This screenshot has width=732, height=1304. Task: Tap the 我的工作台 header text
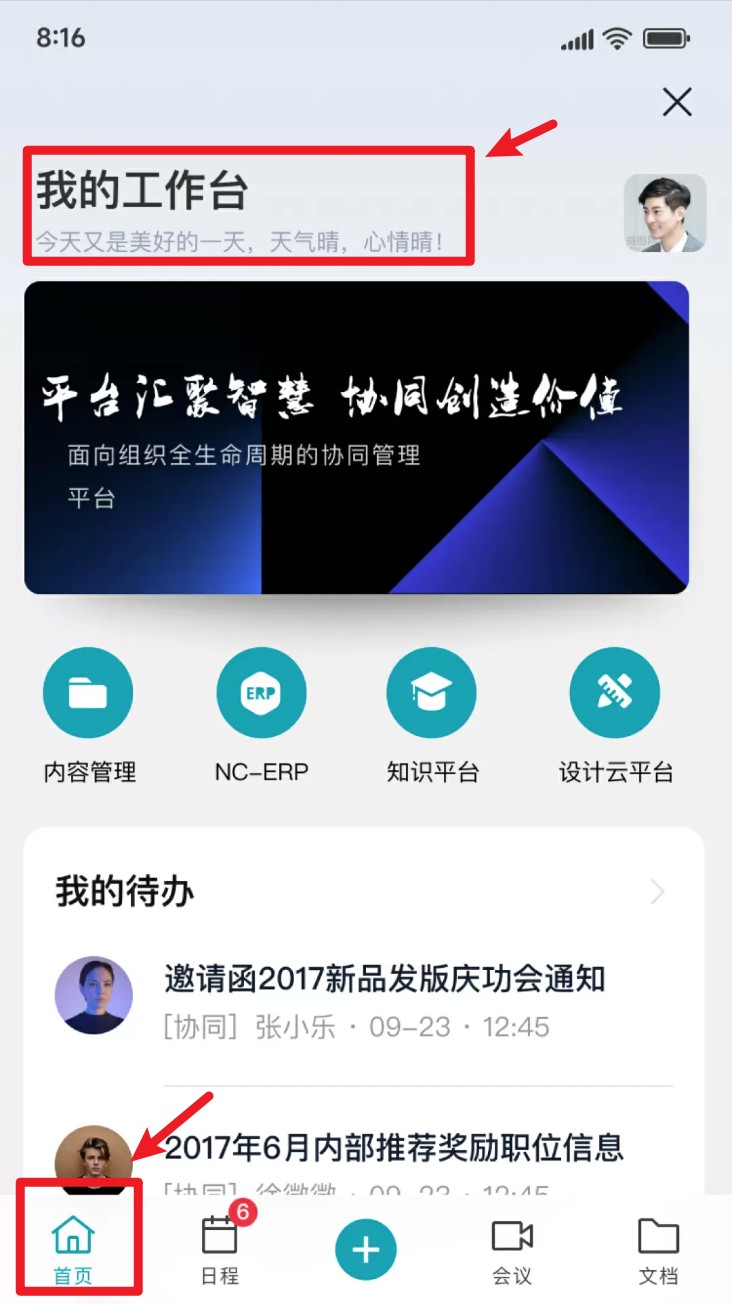coord(138,188)
